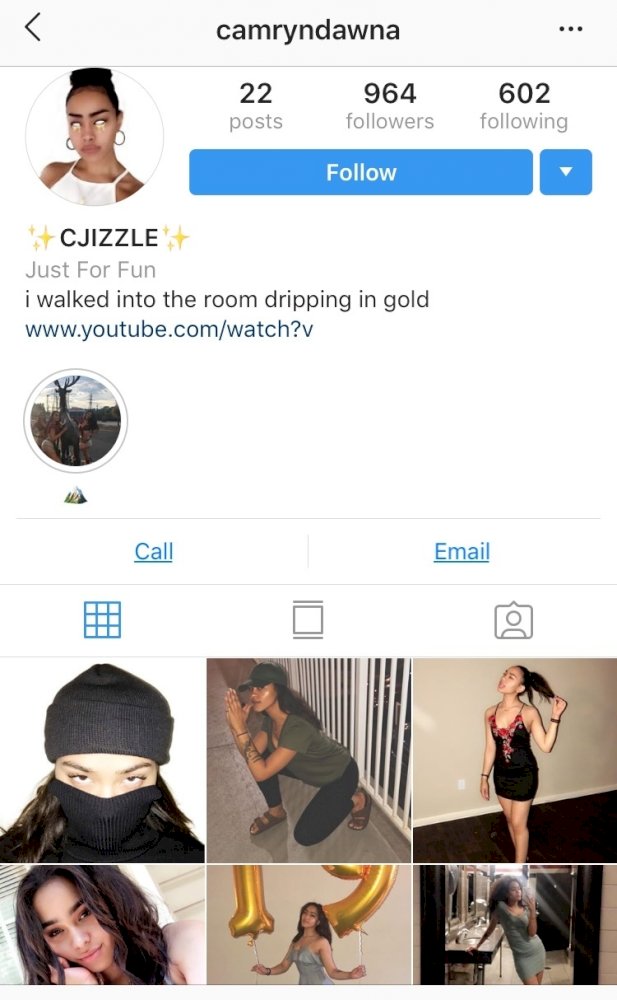Image resolution: width=617 pixels, height=1000 pixels.
Task: Tap Call to contact this profile
Action: (x=154, y=551)
